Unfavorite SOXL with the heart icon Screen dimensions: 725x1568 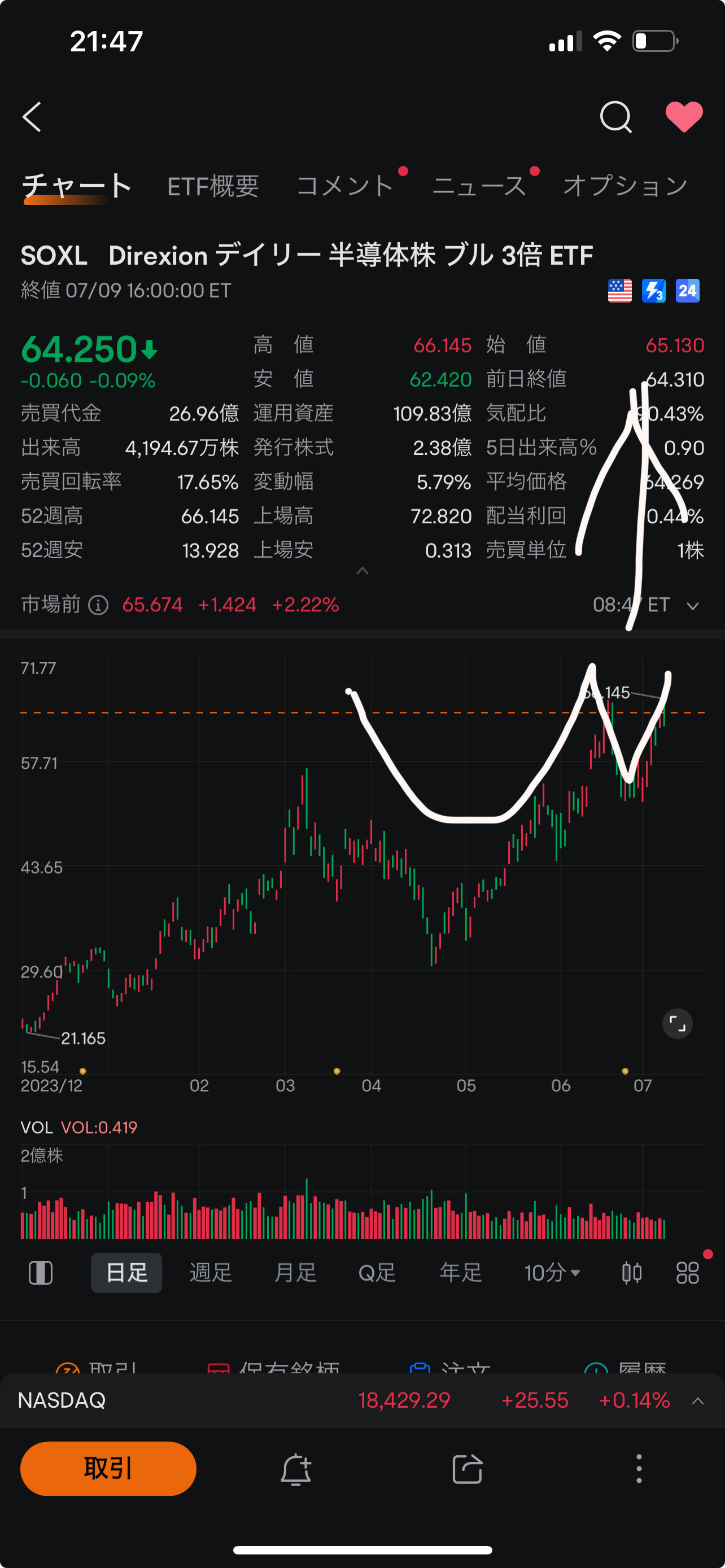point(685,116)
